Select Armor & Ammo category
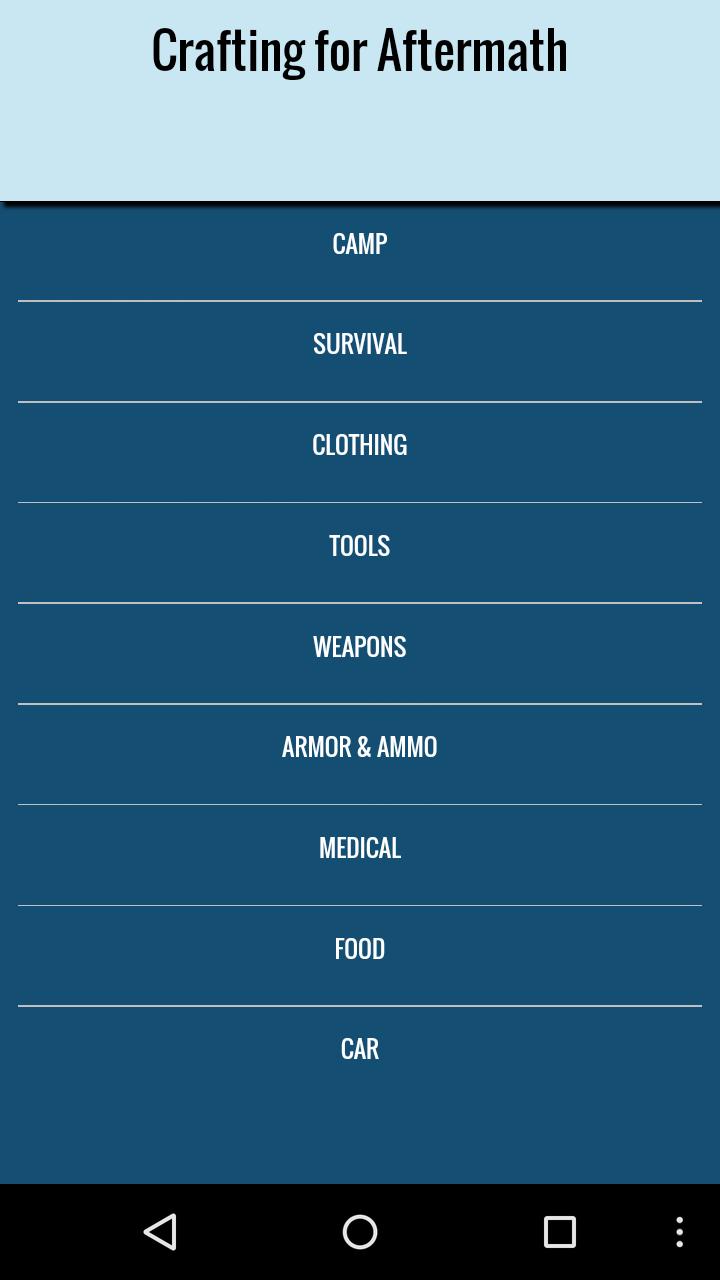The width and height of the screenshot is (720, 1280). (360, 747)
